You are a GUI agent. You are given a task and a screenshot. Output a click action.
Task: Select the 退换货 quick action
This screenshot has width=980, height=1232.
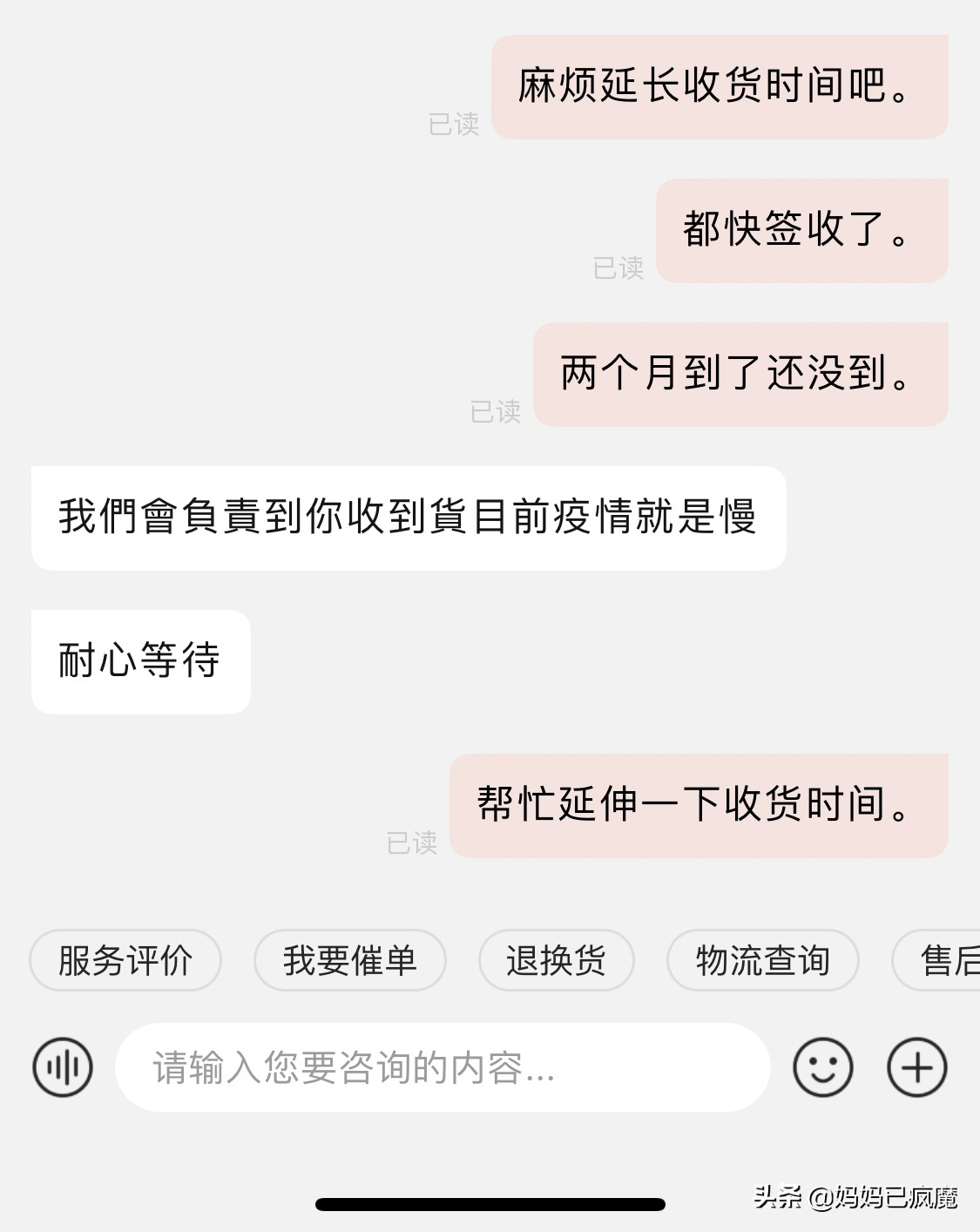pyautogui.click(x=555, y=960)
